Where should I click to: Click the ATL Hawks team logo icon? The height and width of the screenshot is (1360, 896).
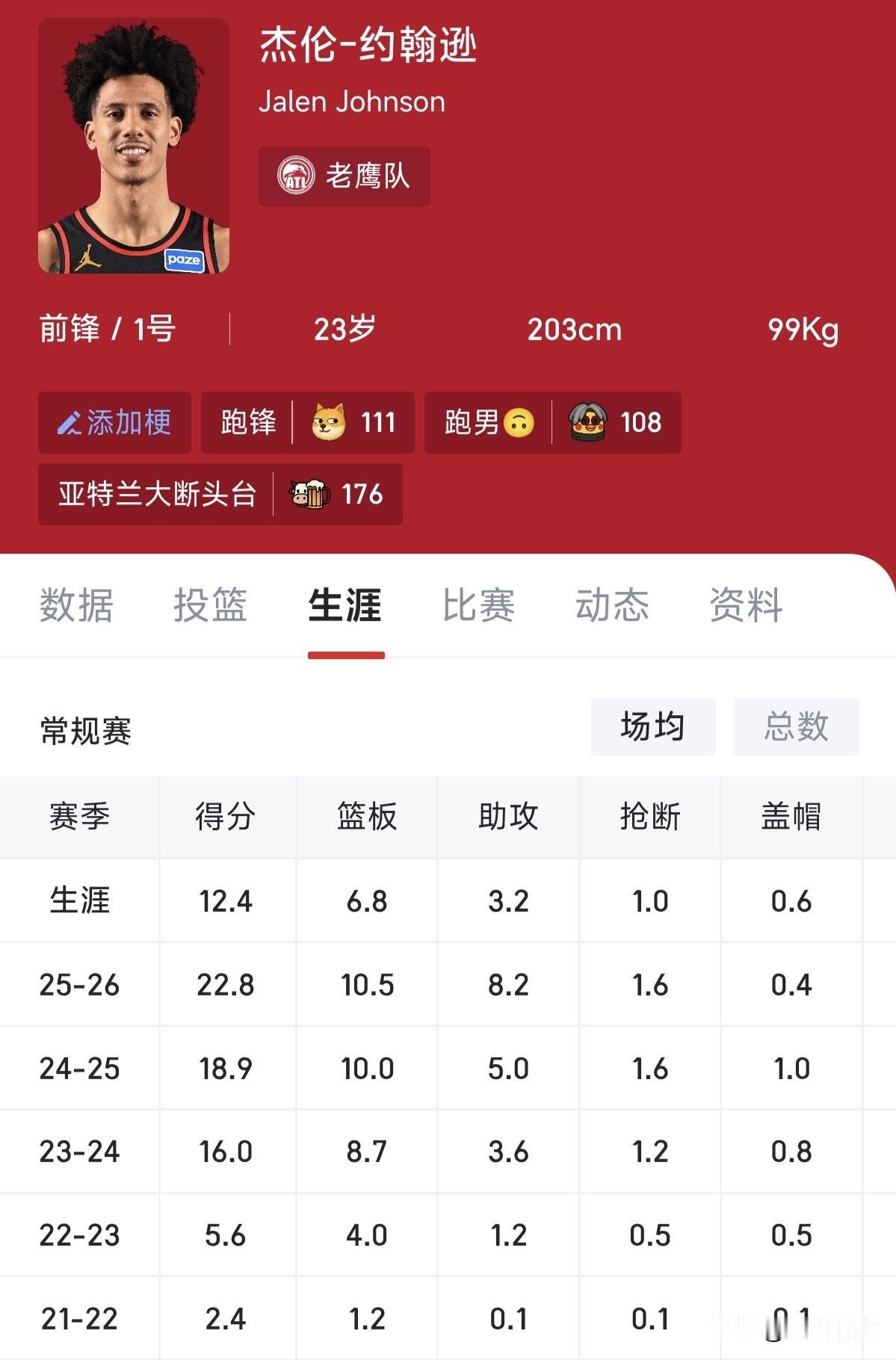[x=297, y=177]
